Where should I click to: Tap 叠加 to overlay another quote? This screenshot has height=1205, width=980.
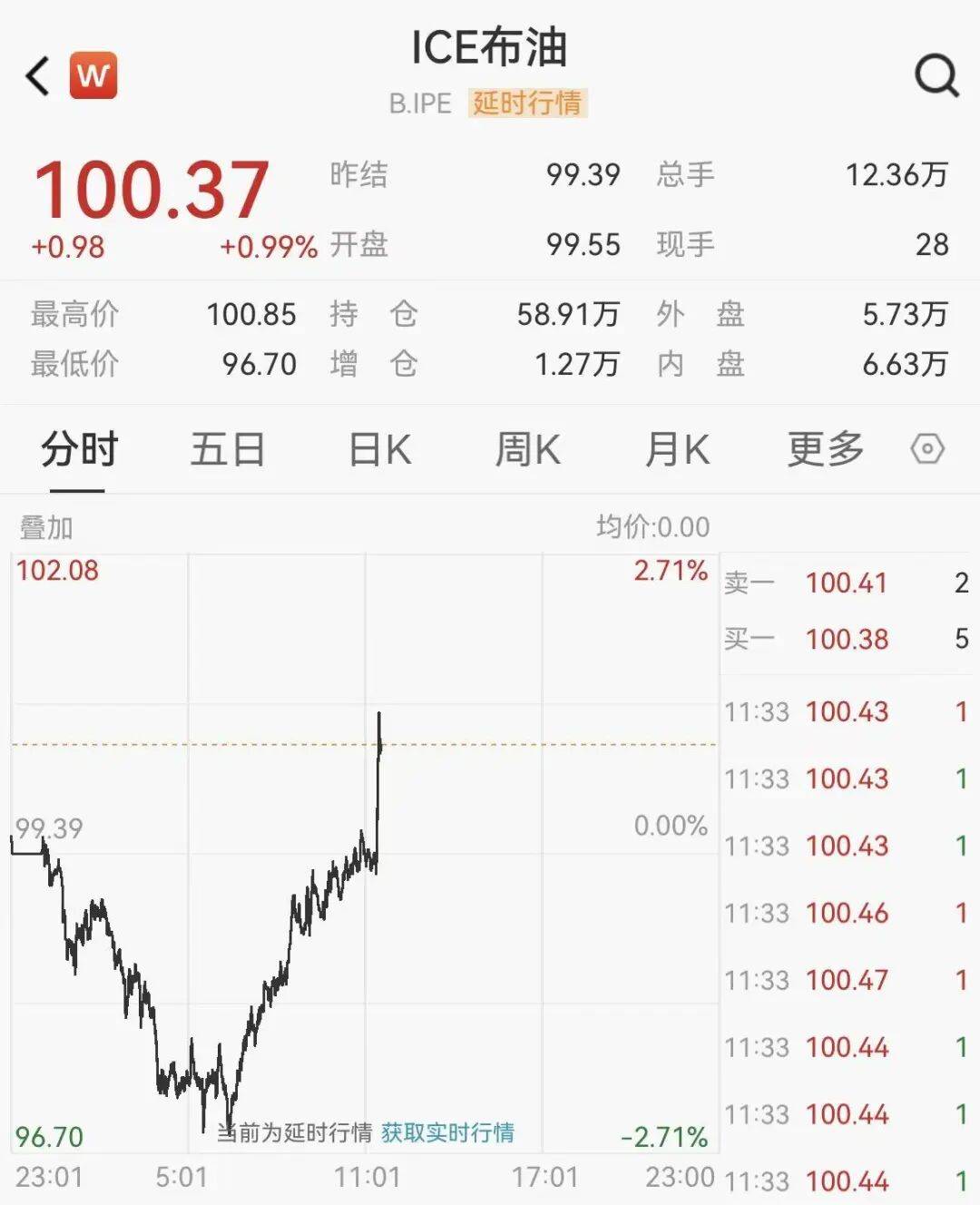pyautogui.click(x=46, y=528)
